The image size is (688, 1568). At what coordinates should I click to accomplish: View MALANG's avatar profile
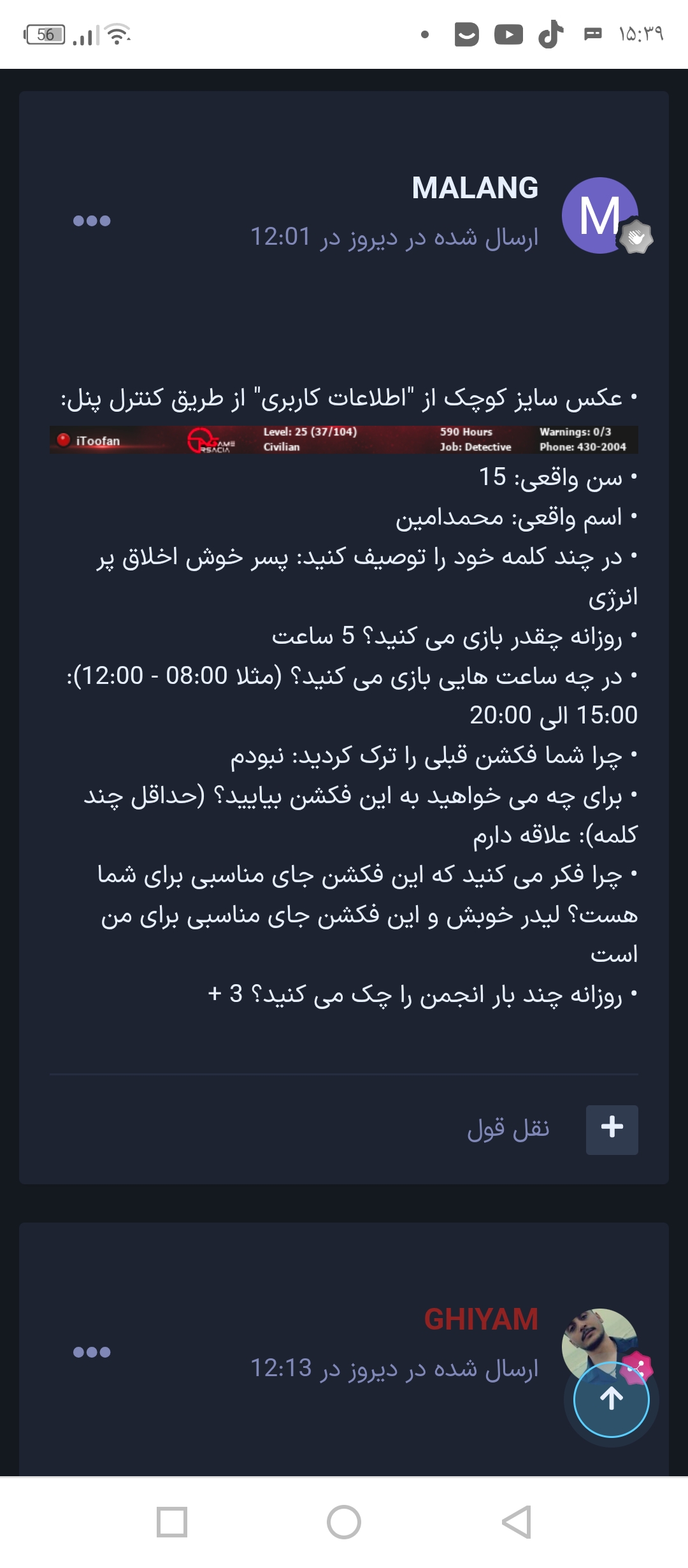[x=600, y=215]
